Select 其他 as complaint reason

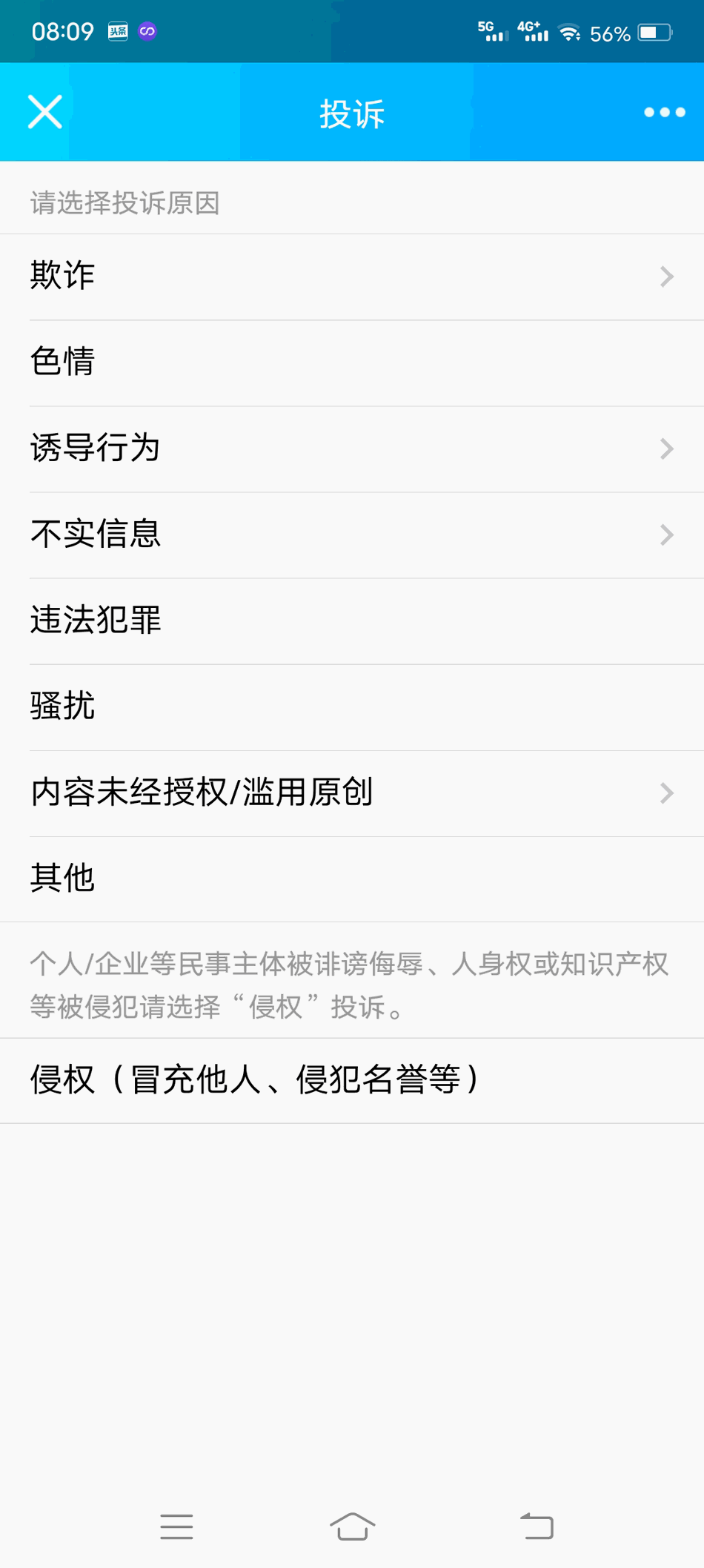click(352, 879)
